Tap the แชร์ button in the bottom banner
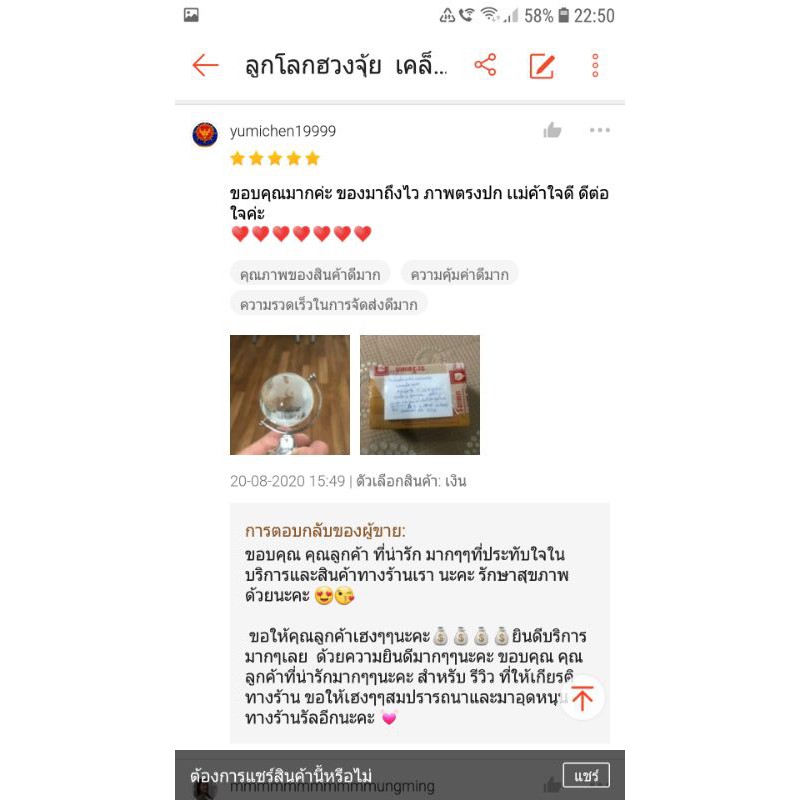The height and width of the screenshot is (800, 800). coord(586,775)
